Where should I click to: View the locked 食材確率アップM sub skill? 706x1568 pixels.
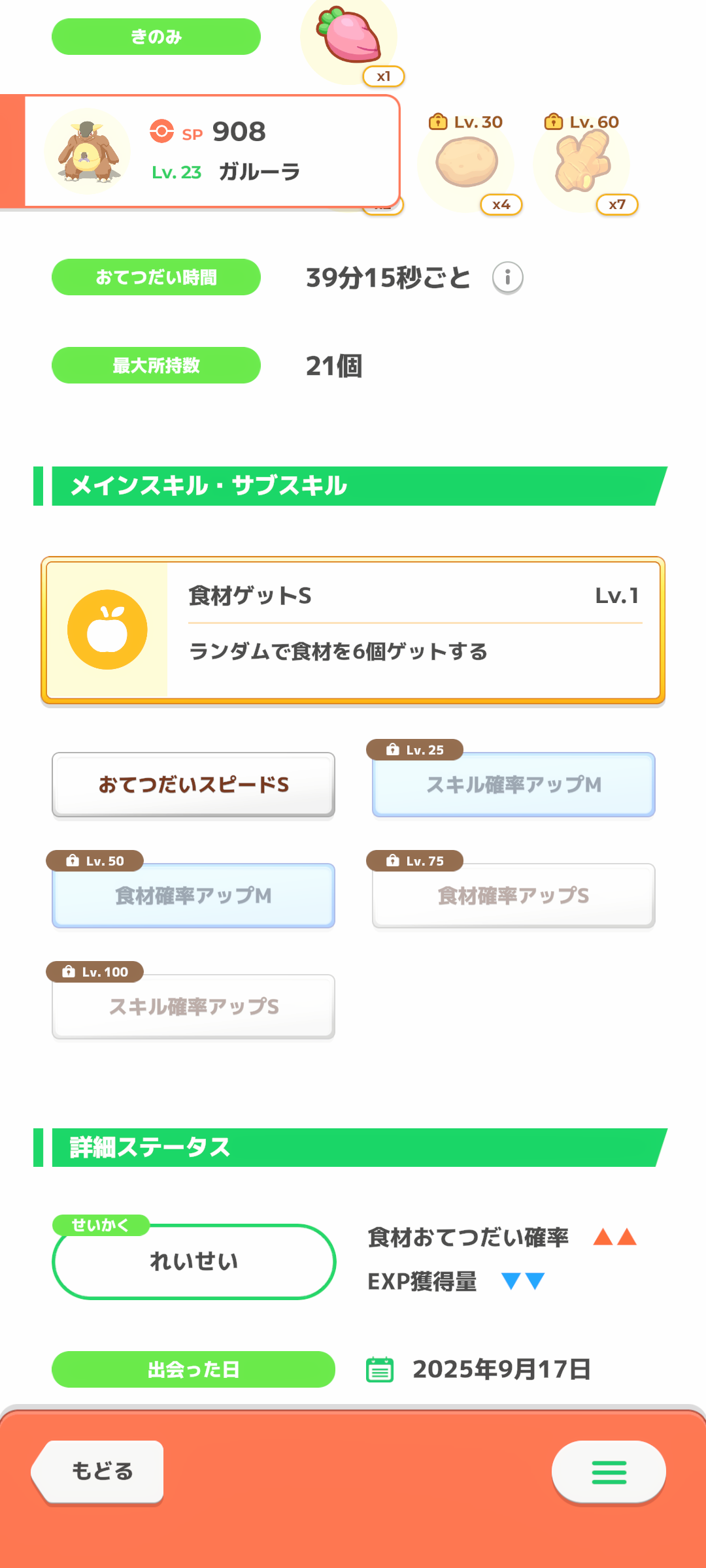coord(193,896)
